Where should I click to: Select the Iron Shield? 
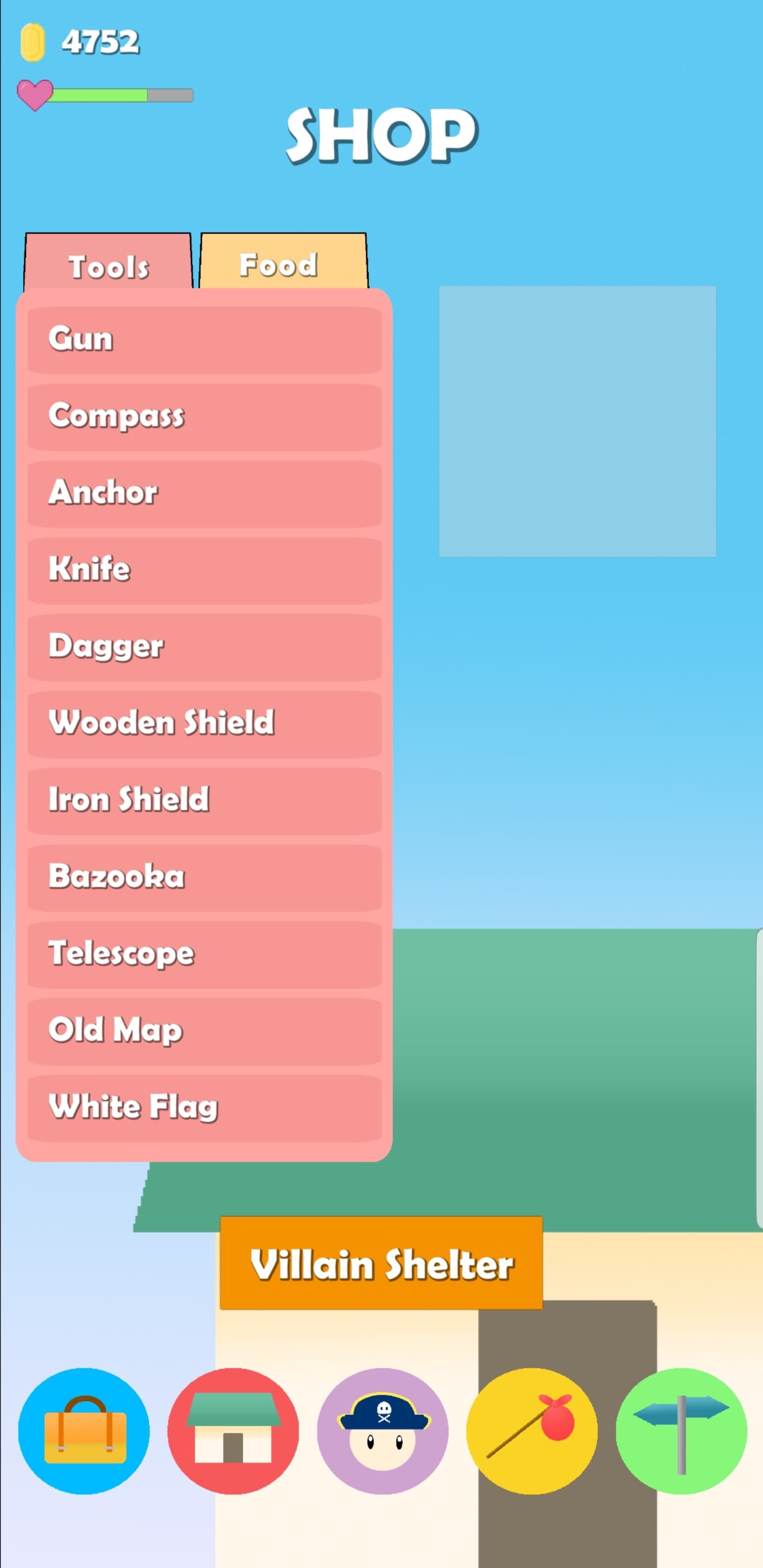coord(205,800)
